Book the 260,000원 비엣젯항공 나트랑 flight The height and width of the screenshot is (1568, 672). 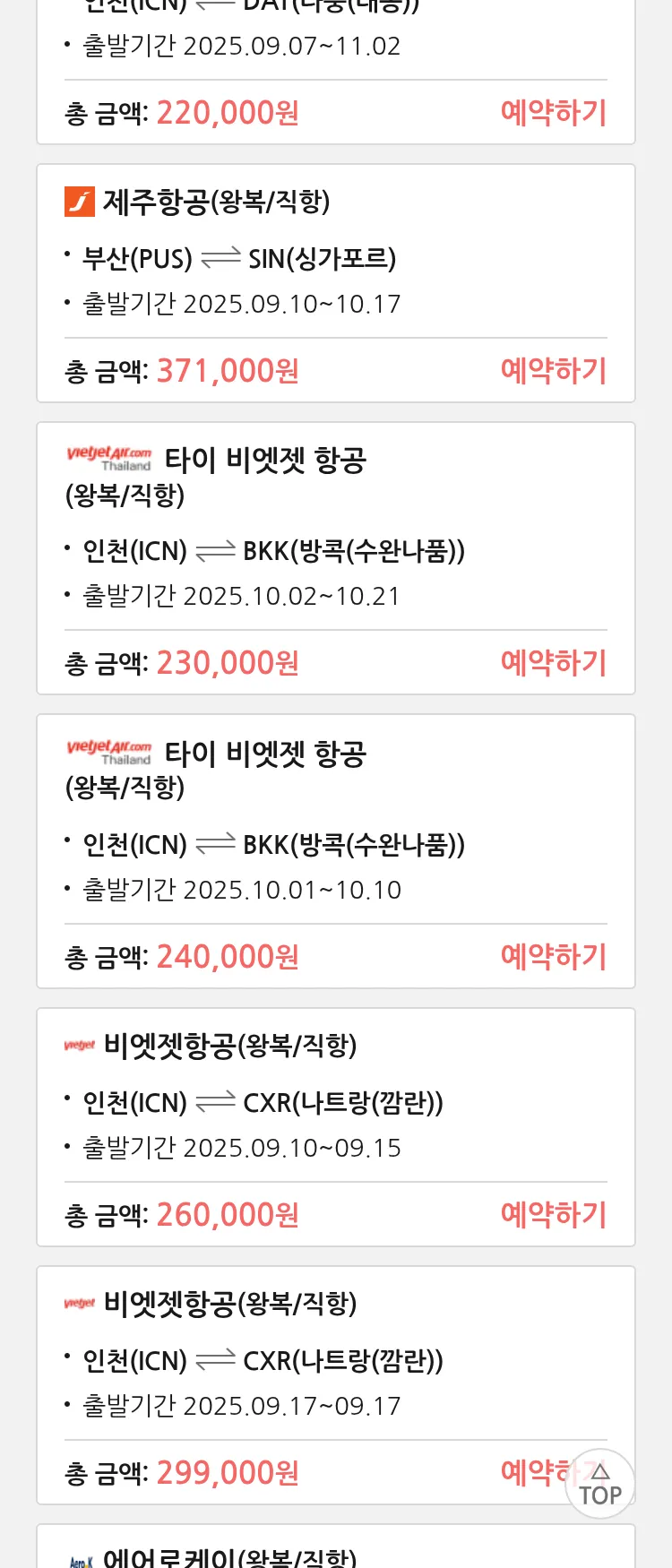coord(553,1215)
